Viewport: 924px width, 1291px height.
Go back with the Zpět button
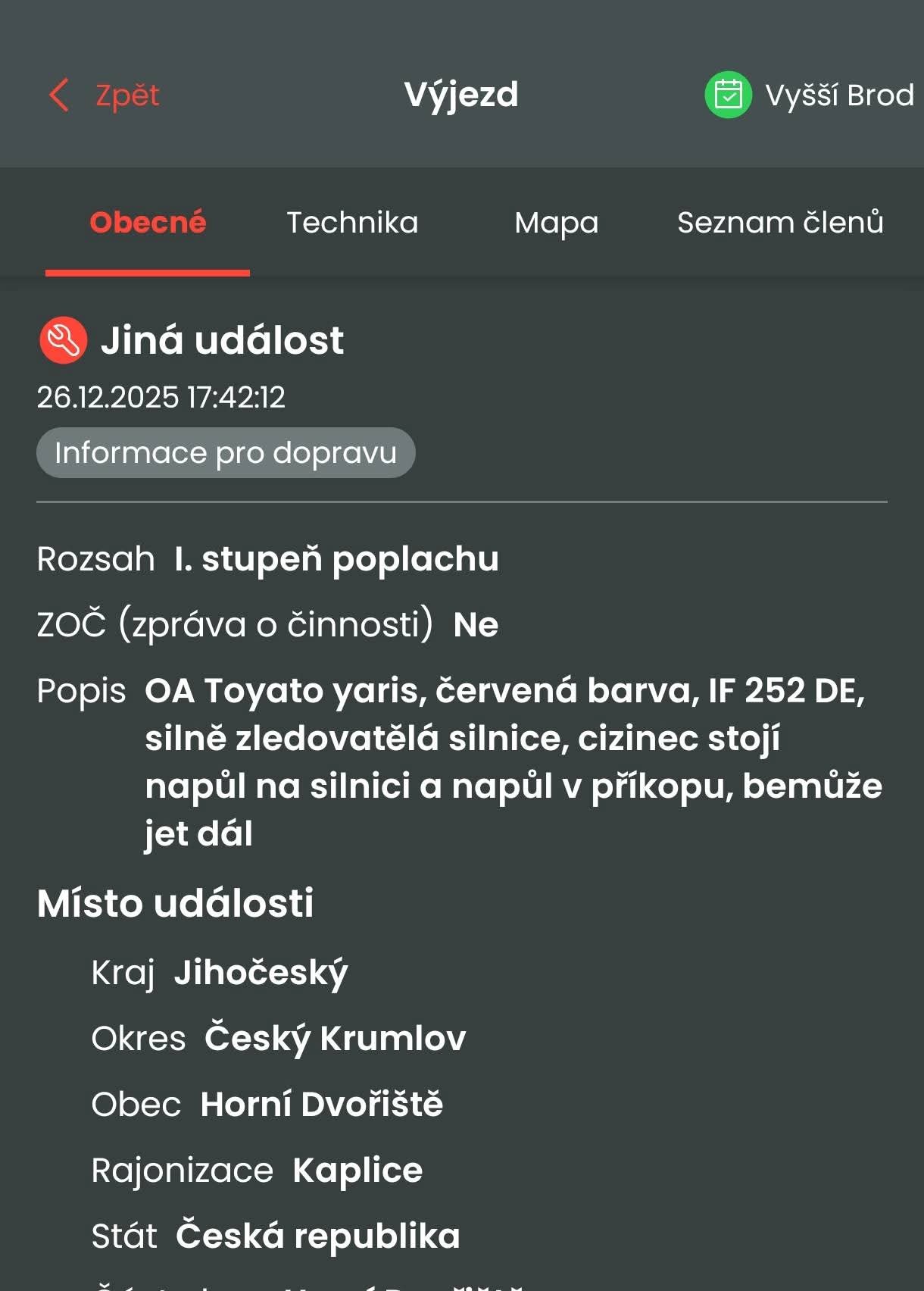coord(105,95)
